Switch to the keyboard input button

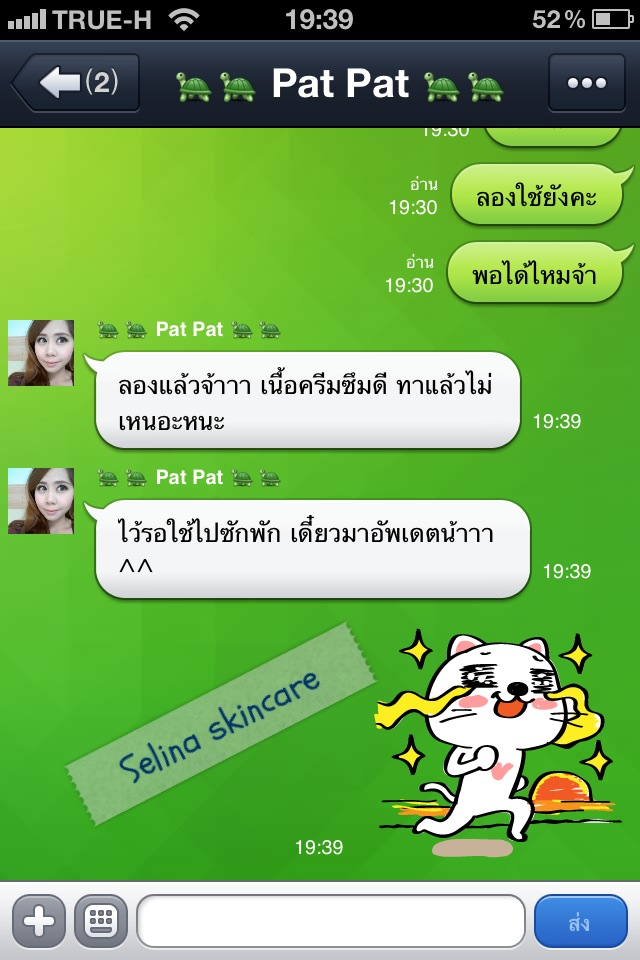click(x=101, y=921)
